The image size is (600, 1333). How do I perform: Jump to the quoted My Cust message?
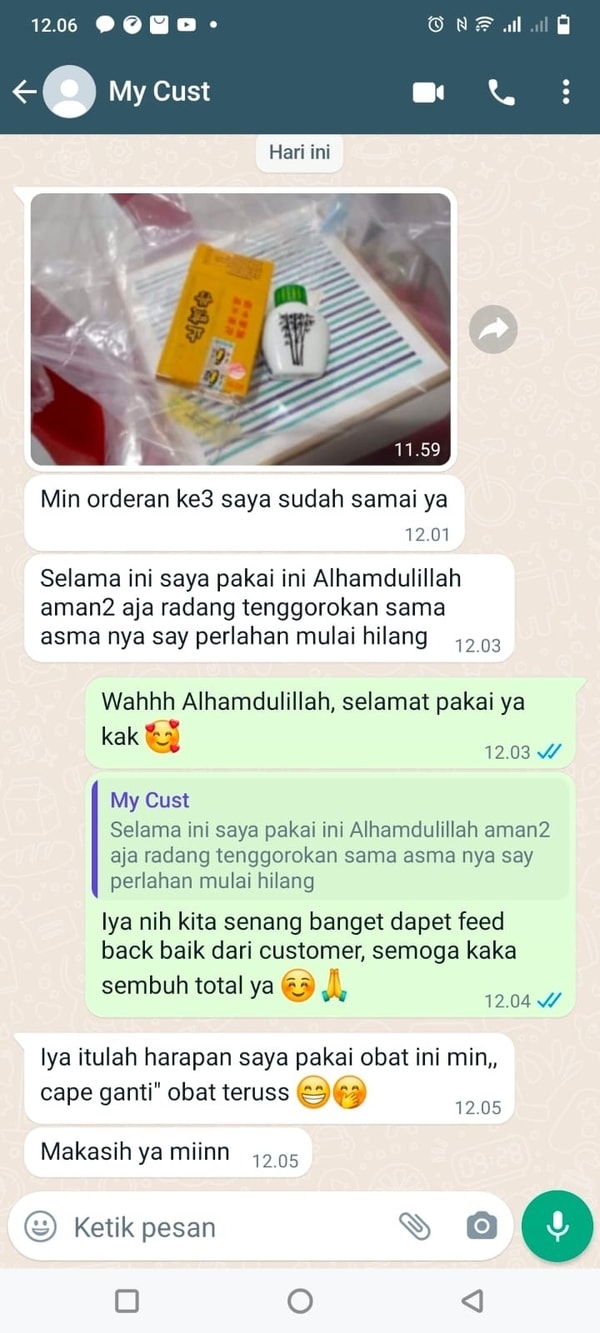coord(330,841)
